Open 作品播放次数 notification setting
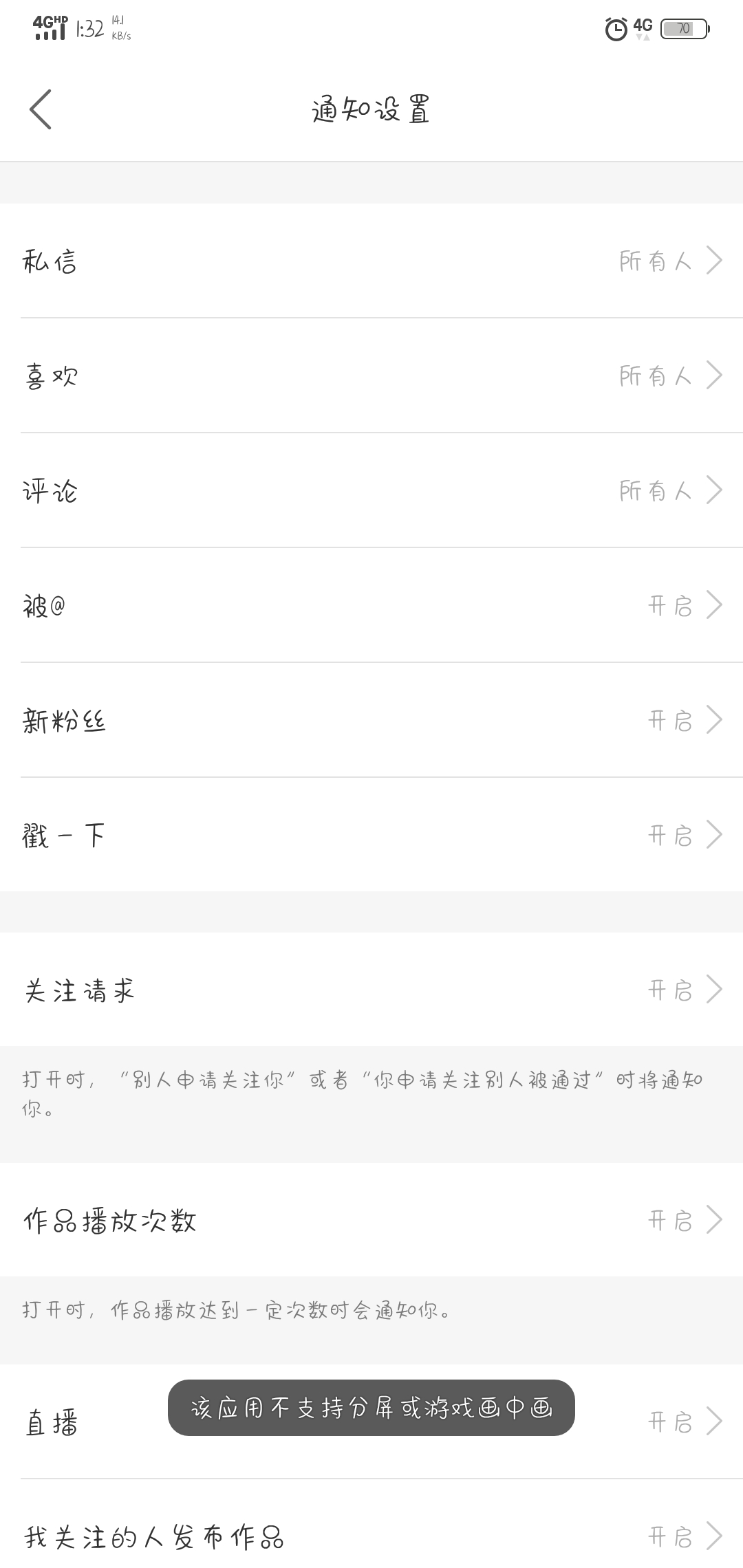Image resolution: width=743 pixels, height=1568 pixels. pos(371,1221)
